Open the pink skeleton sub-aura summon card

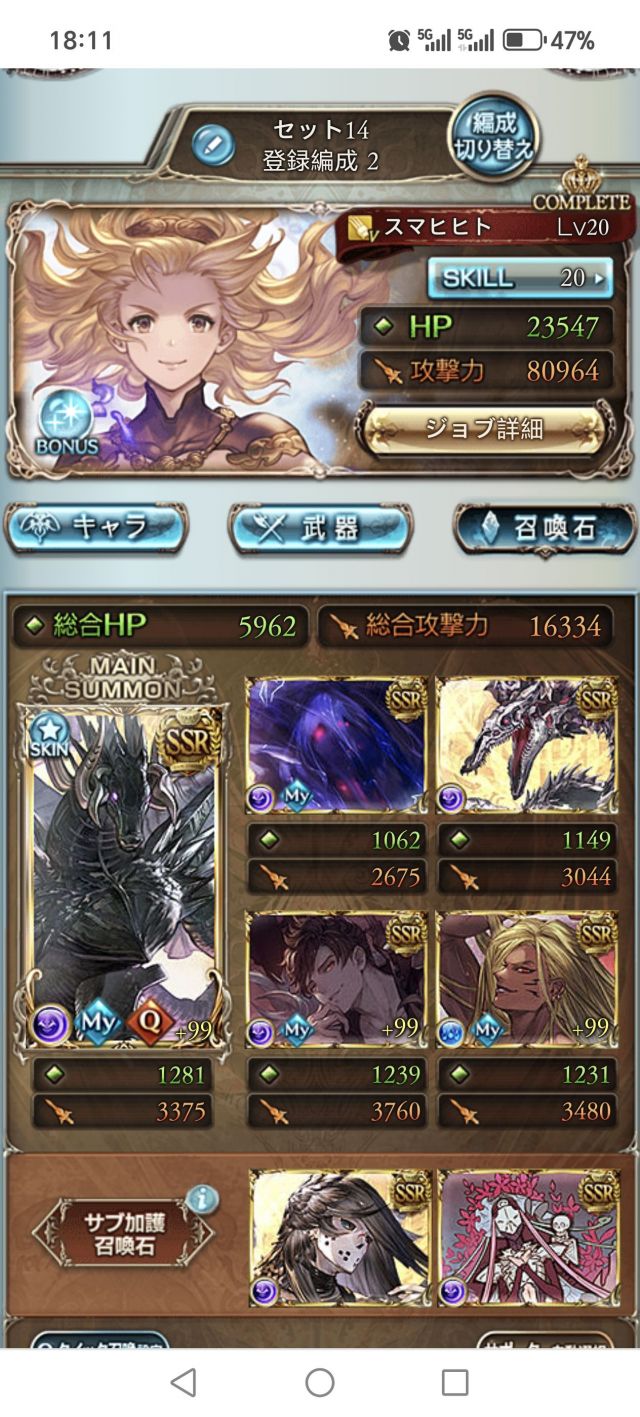tap(528, 1238)
